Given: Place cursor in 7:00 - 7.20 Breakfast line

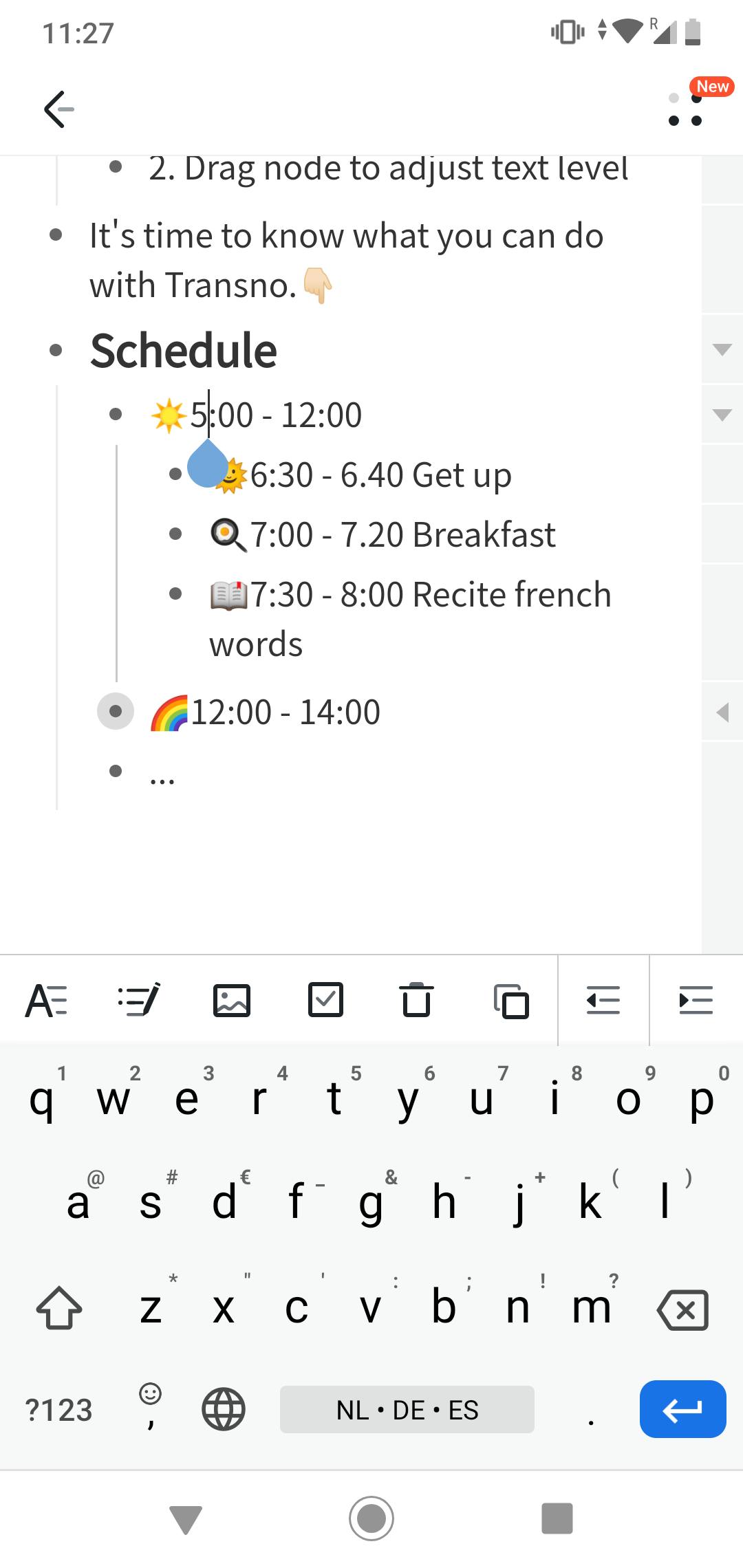Looking at the screenshot, I should 402,535.
